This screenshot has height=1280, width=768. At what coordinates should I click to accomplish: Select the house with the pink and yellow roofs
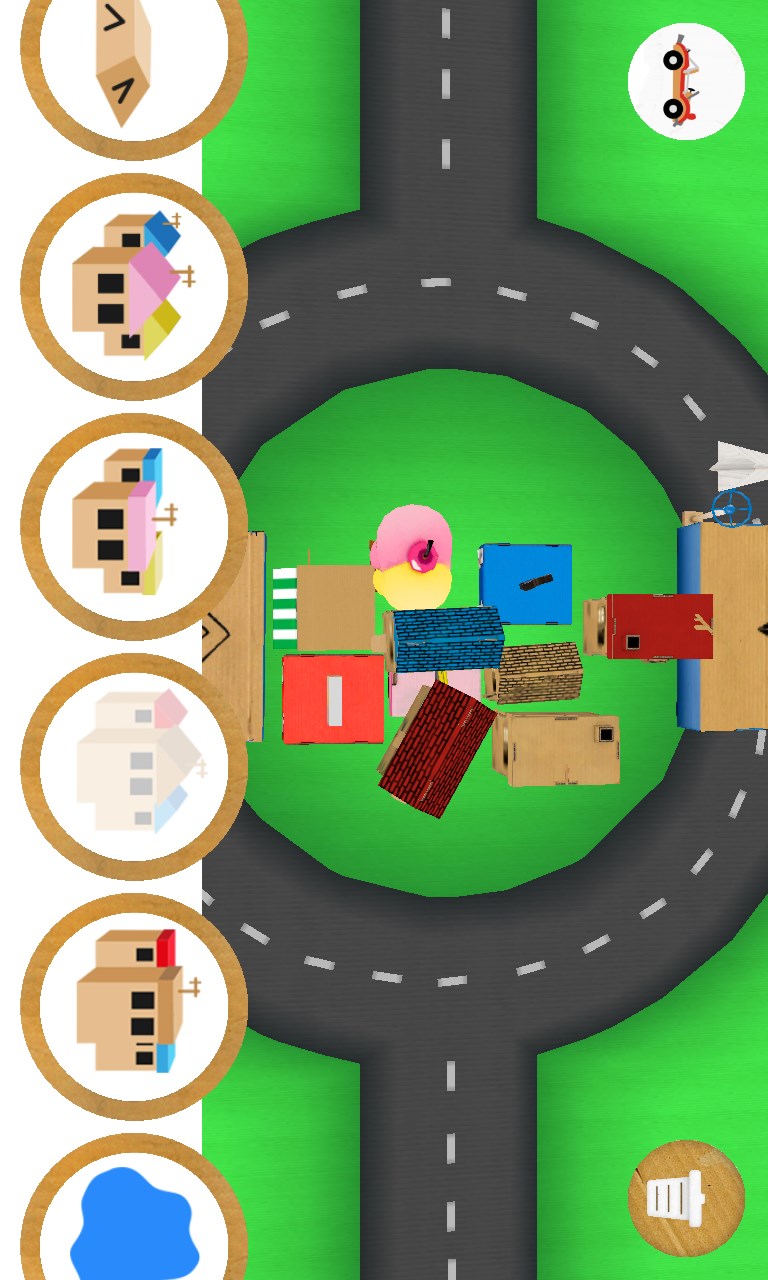(x=133, y=286)
